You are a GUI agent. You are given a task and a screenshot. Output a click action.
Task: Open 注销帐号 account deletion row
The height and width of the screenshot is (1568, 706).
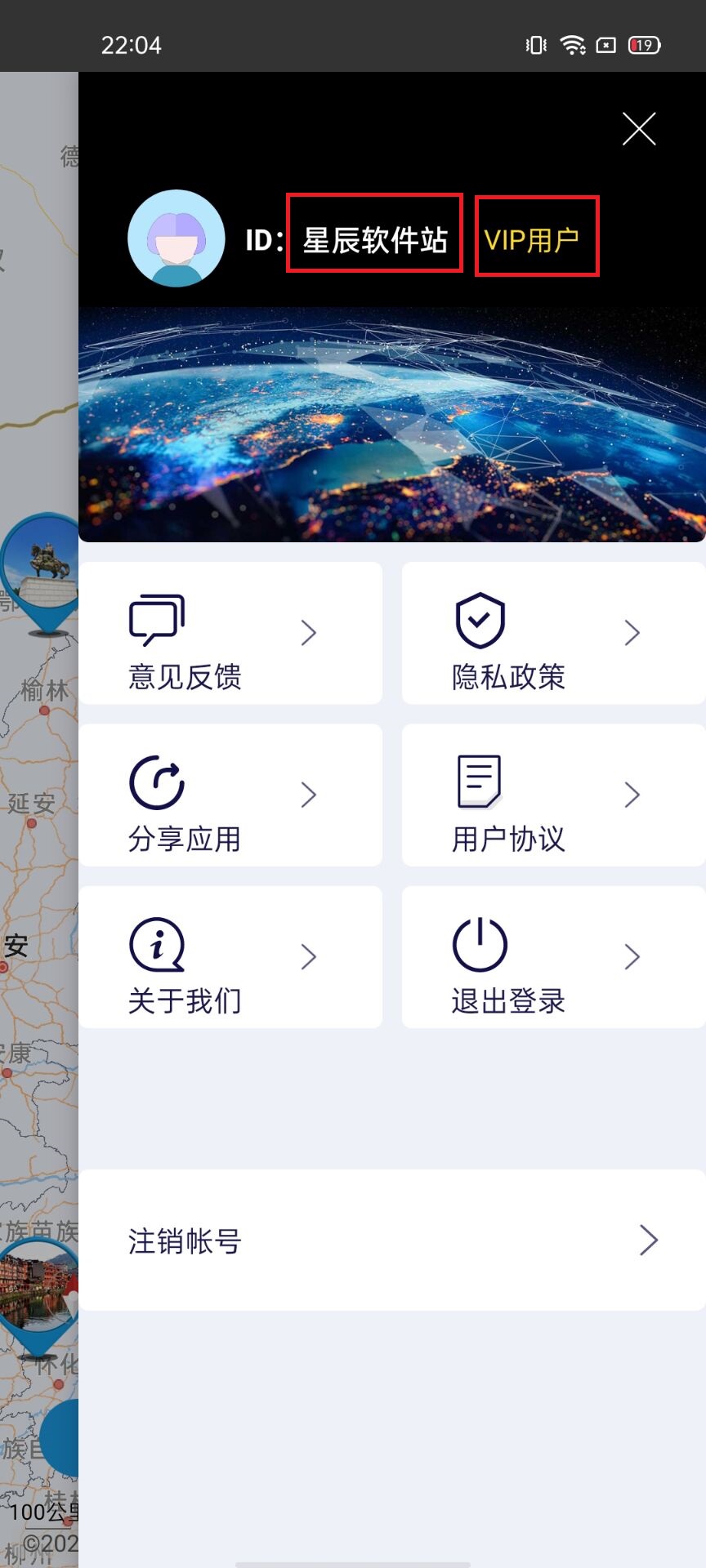pos(392,1240)
